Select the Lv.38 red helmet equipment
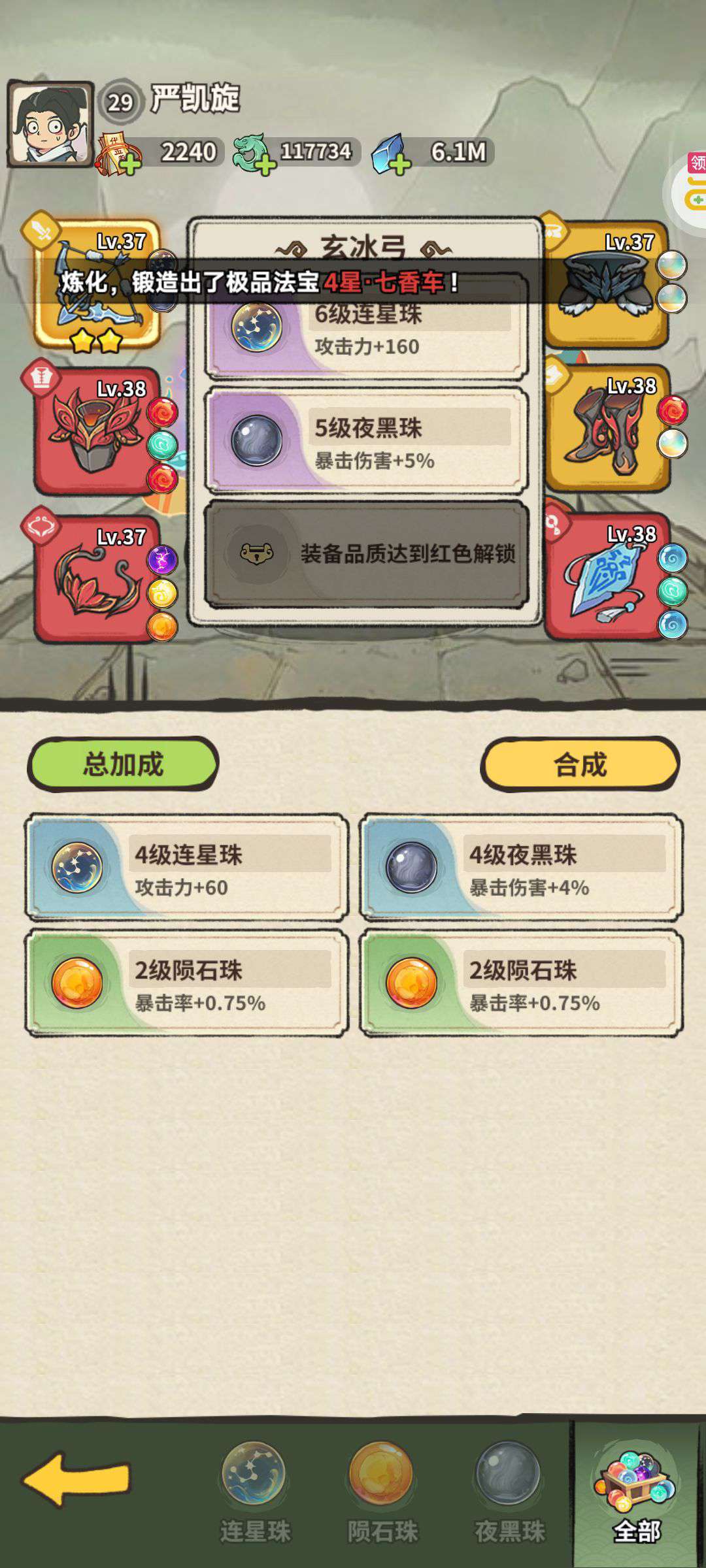Viewport: 706px width, 1568px height. point(97,431)
